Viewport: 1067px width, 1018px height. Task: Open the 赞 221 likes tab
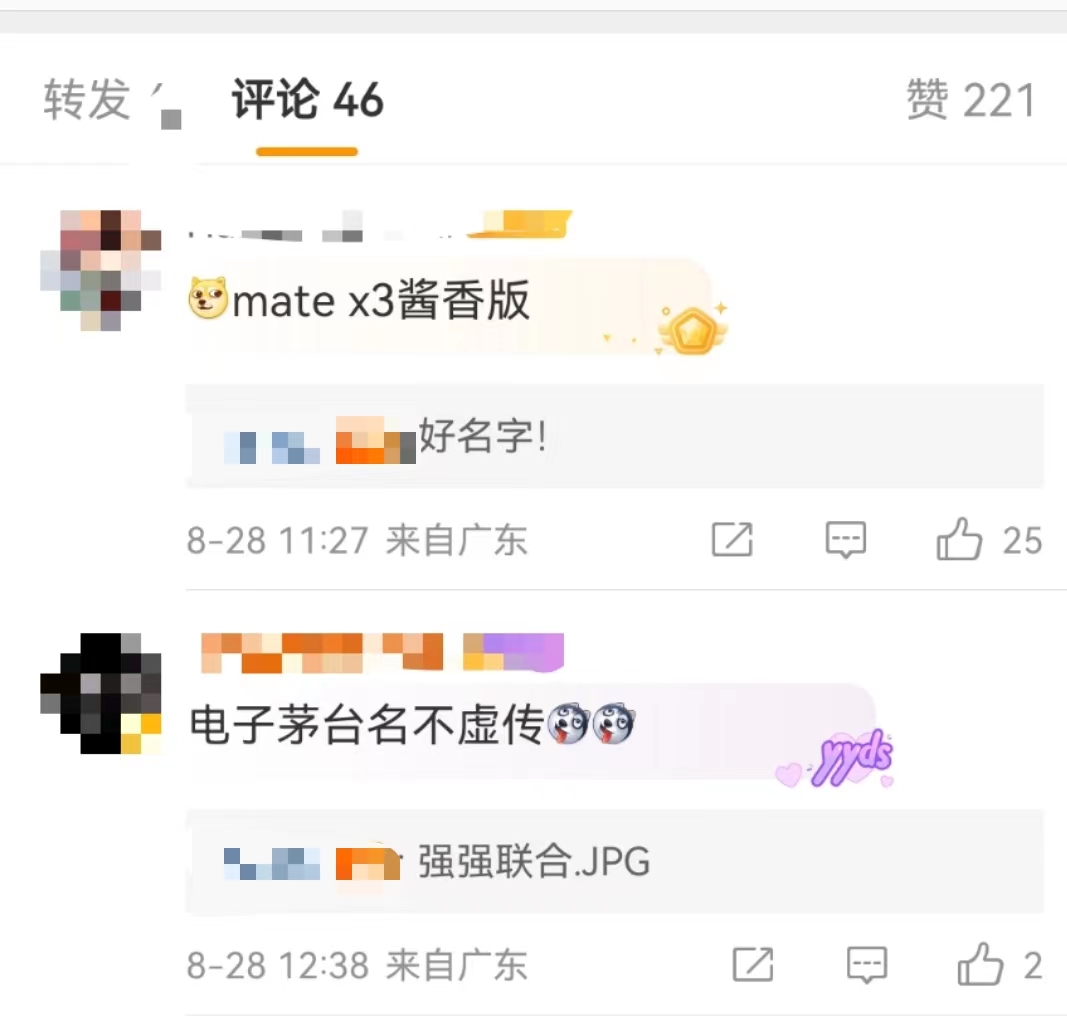tap(970, 101)
